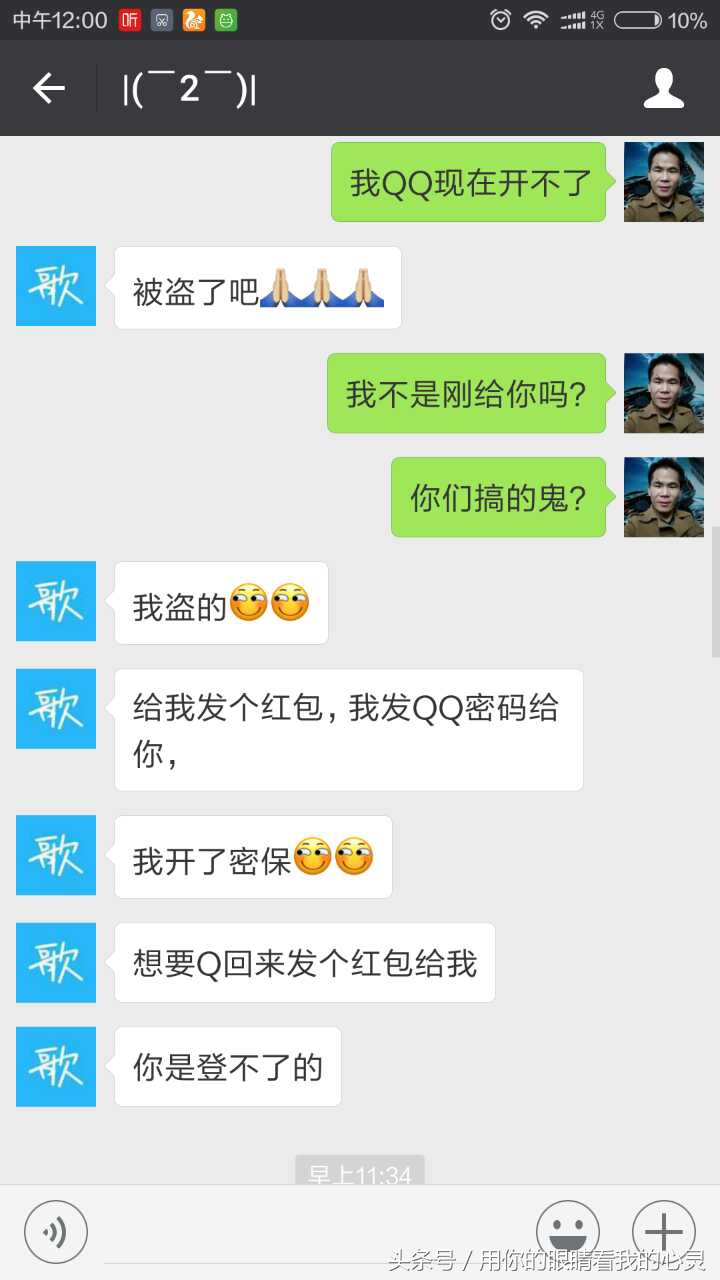This screenshot has height=1280, width=720.
Task: Switch to voice message mode
Action: pyautogui.click(x=56, y=1231)
